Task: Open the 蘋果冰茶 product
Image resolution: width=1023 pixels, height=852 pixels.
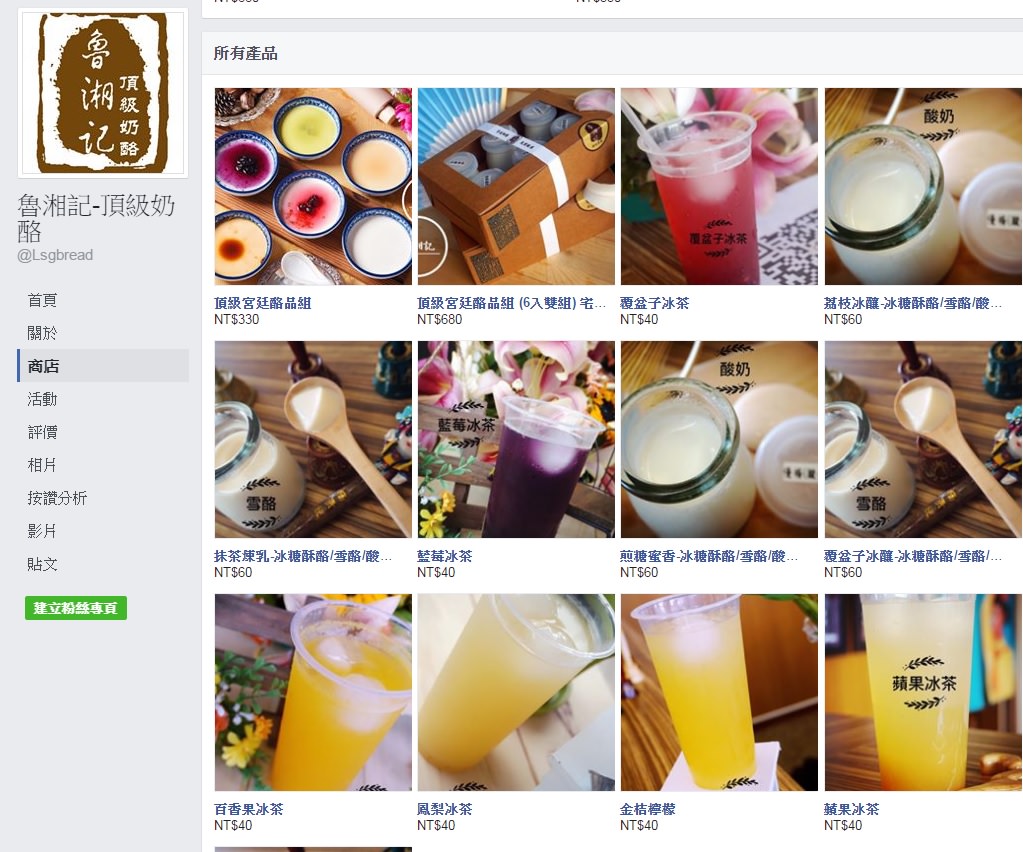Action: (x=922, y=693)
